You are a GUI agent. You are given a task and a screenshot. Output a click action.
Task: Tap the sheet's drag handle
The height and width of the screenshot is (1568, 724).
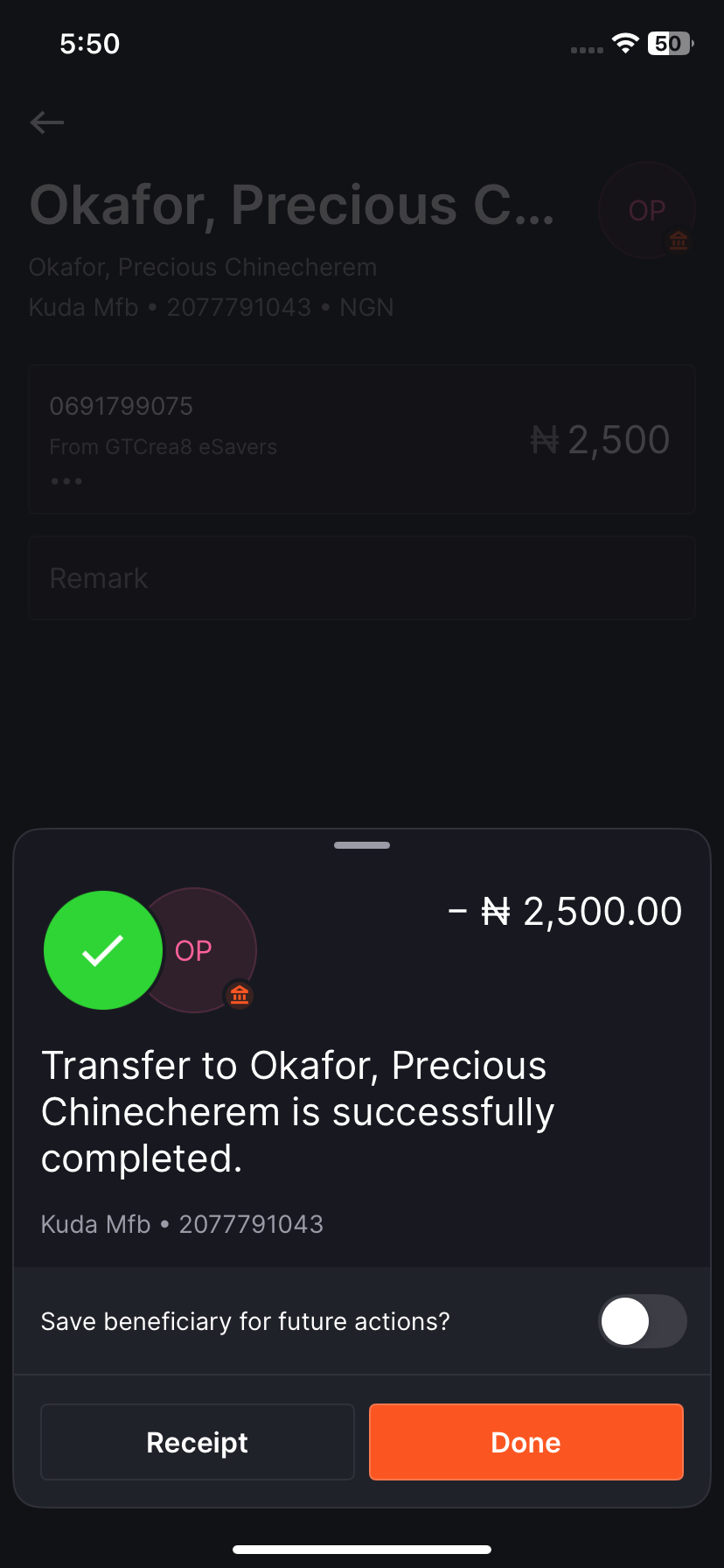click(362, 845)
